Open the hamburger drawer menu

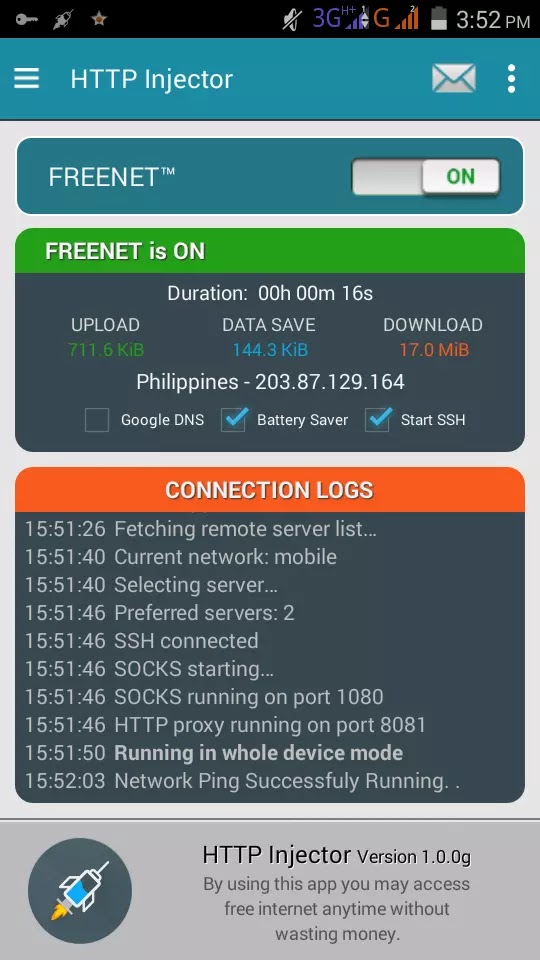26,79
